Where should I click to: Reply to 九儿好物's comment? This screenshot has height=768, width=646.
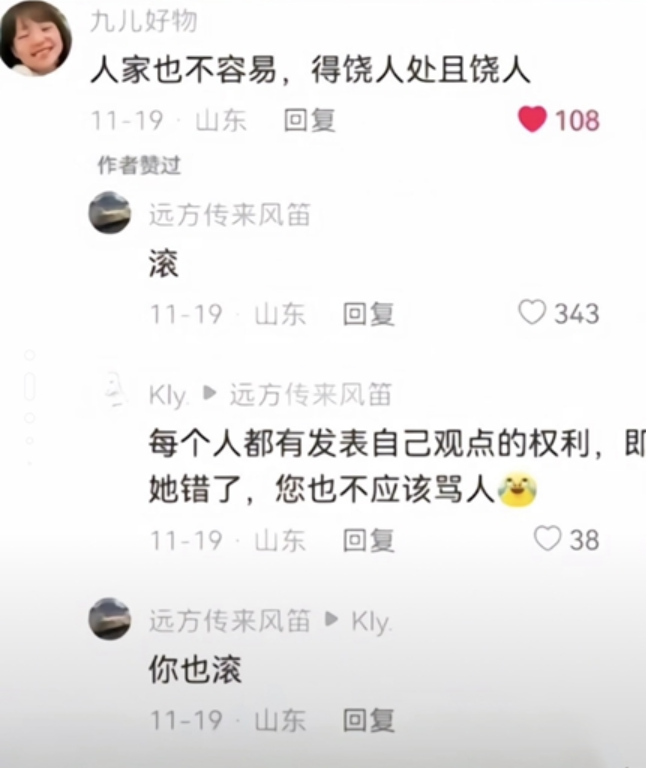coord(309,121)
